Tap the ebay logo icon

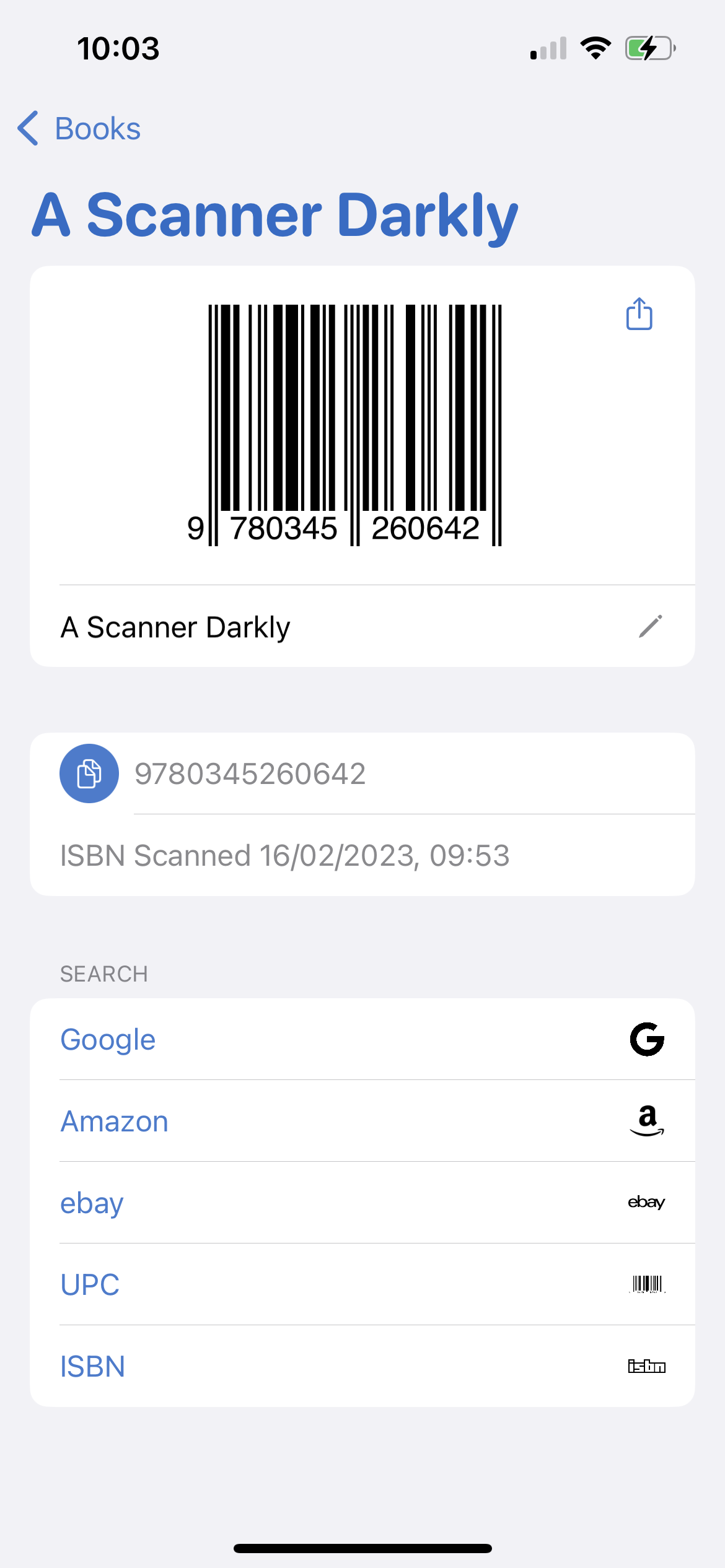[647, 1202]
